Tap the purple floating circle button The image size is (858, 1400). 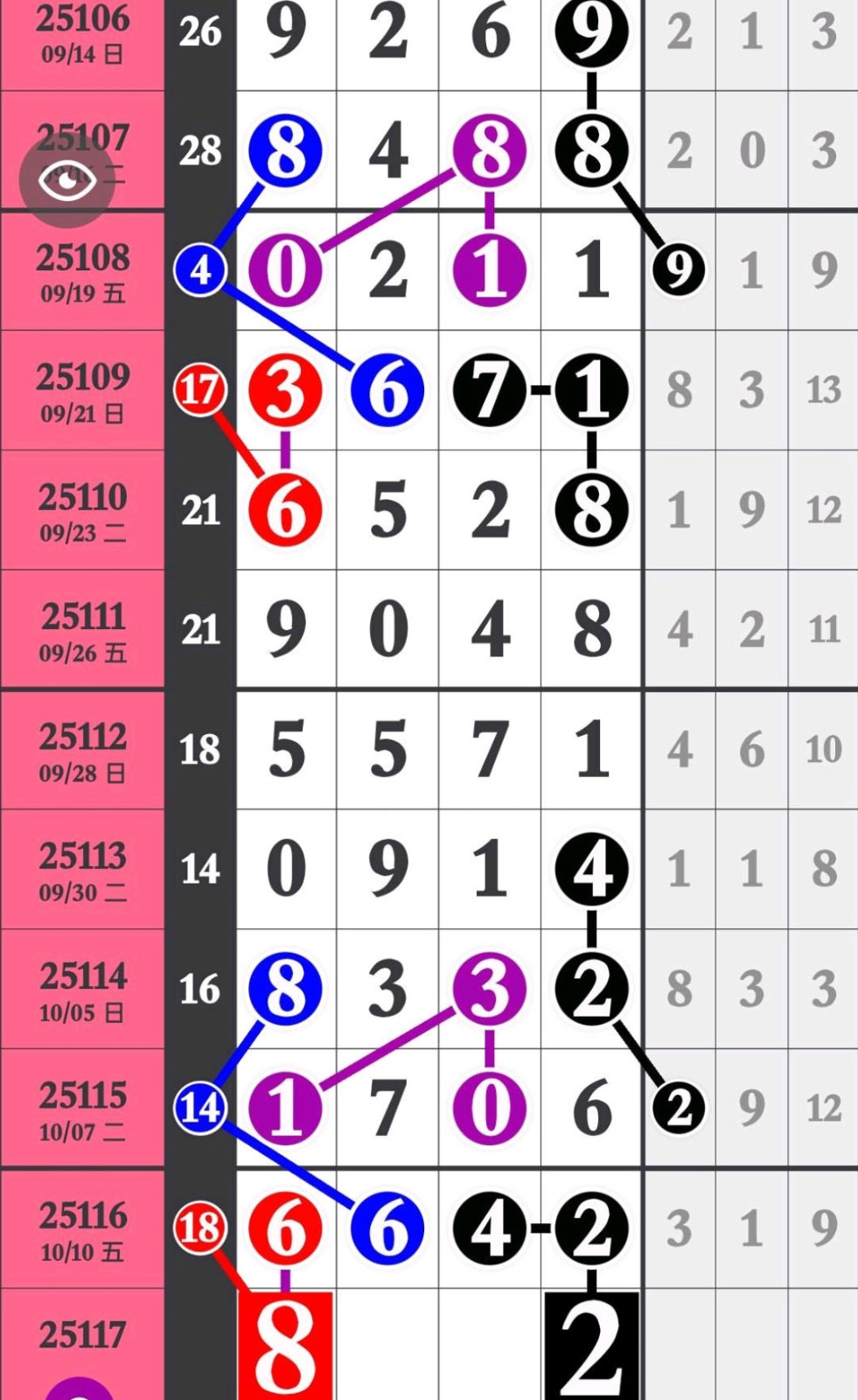(79, 1389)
